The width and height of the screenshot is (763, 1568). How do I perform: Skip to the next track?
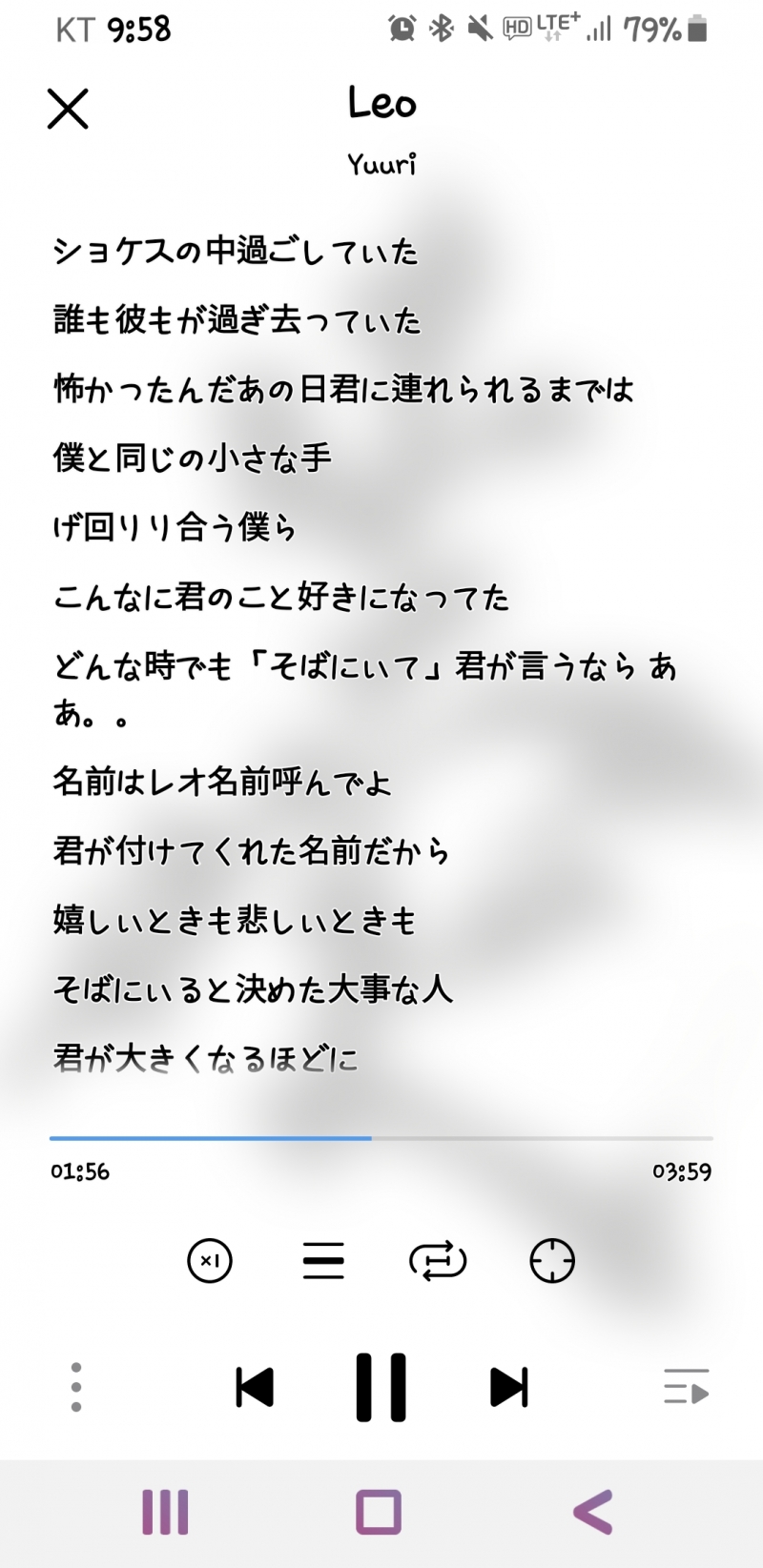point(508,1387)
